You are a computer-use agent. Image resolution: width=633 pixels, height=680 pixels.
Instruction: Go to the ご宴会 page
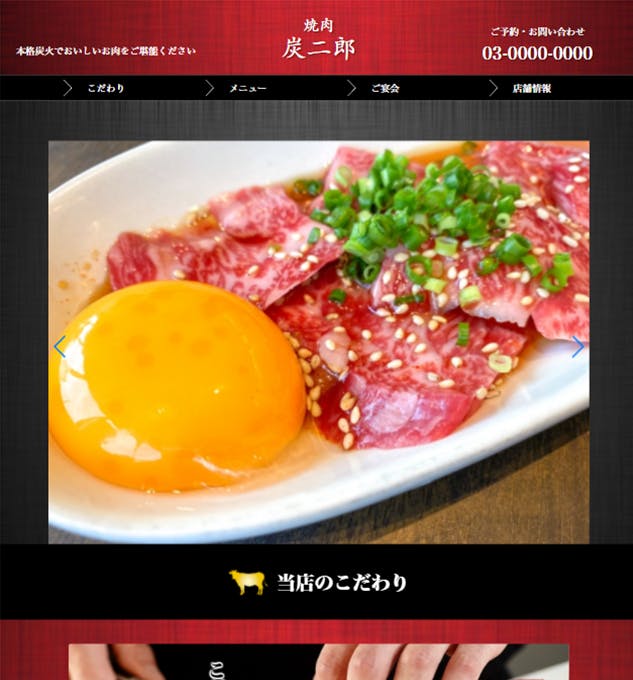coord(385,88)
